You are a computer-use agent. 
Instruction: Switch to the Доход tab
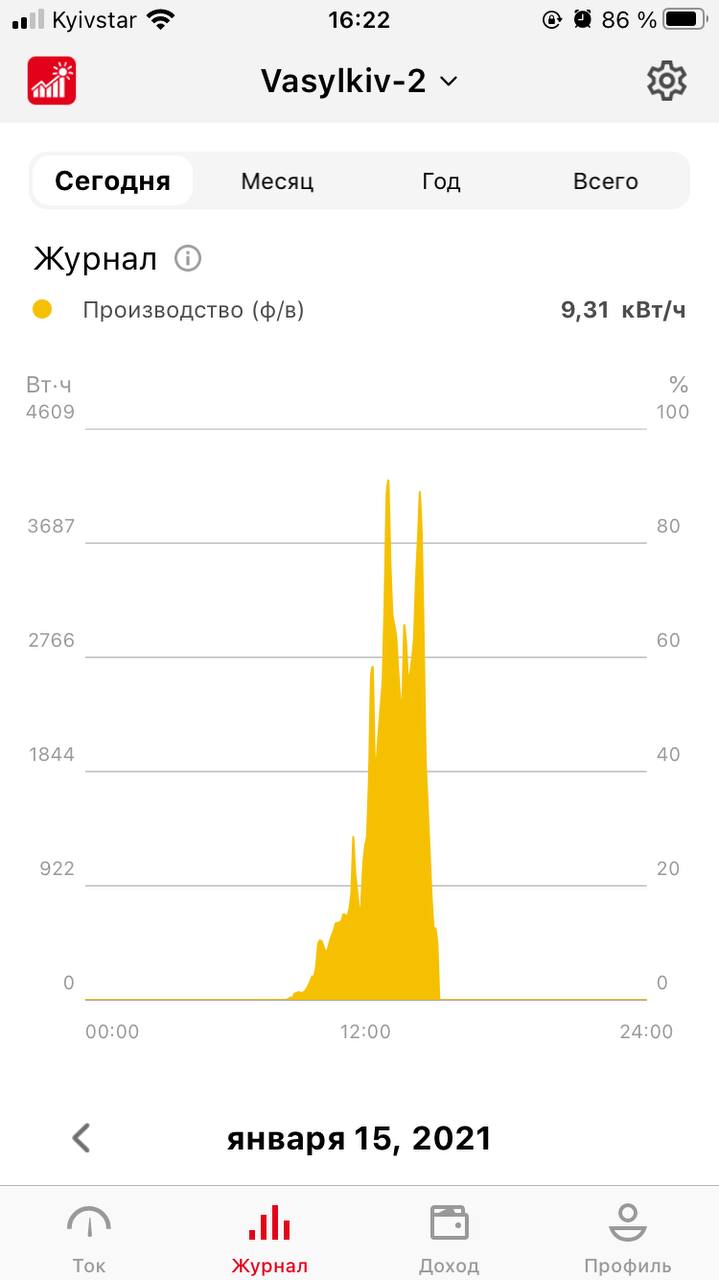pyautogui.click(x=449, y=1238)
